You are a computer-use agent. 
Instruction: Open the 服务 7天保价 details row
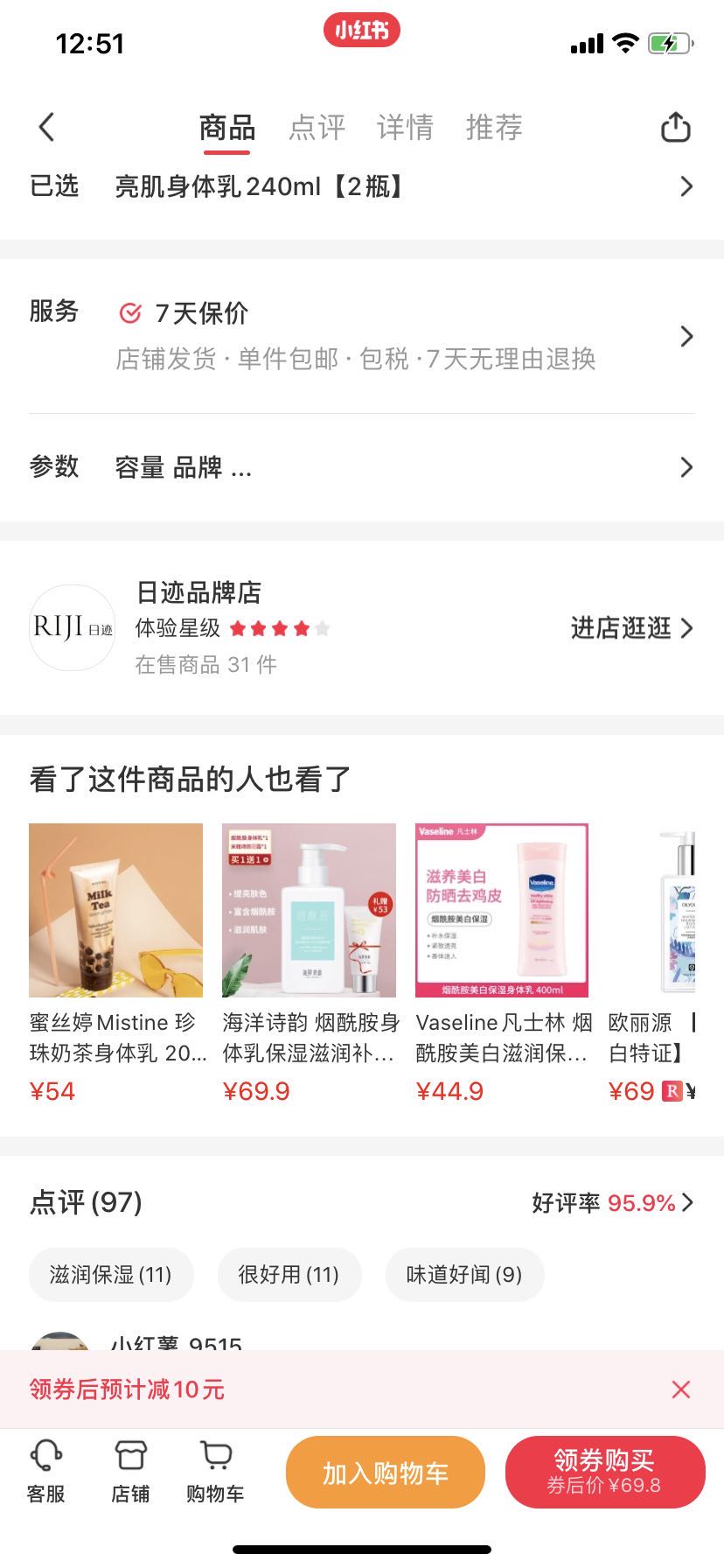(362, 336)
